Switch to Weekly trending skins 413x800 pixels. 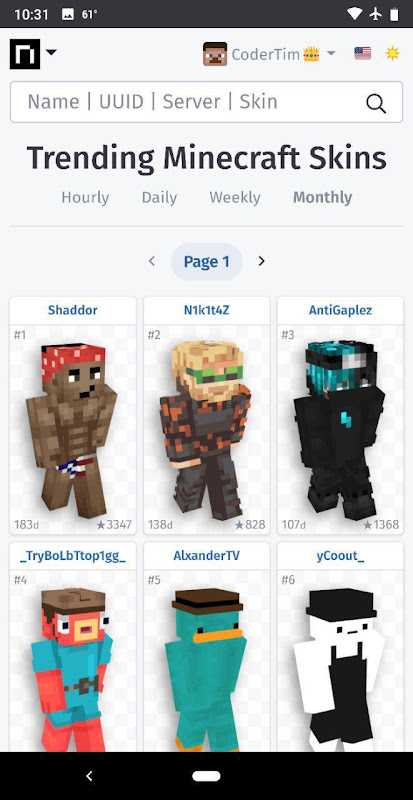click(x=235, y=197)
